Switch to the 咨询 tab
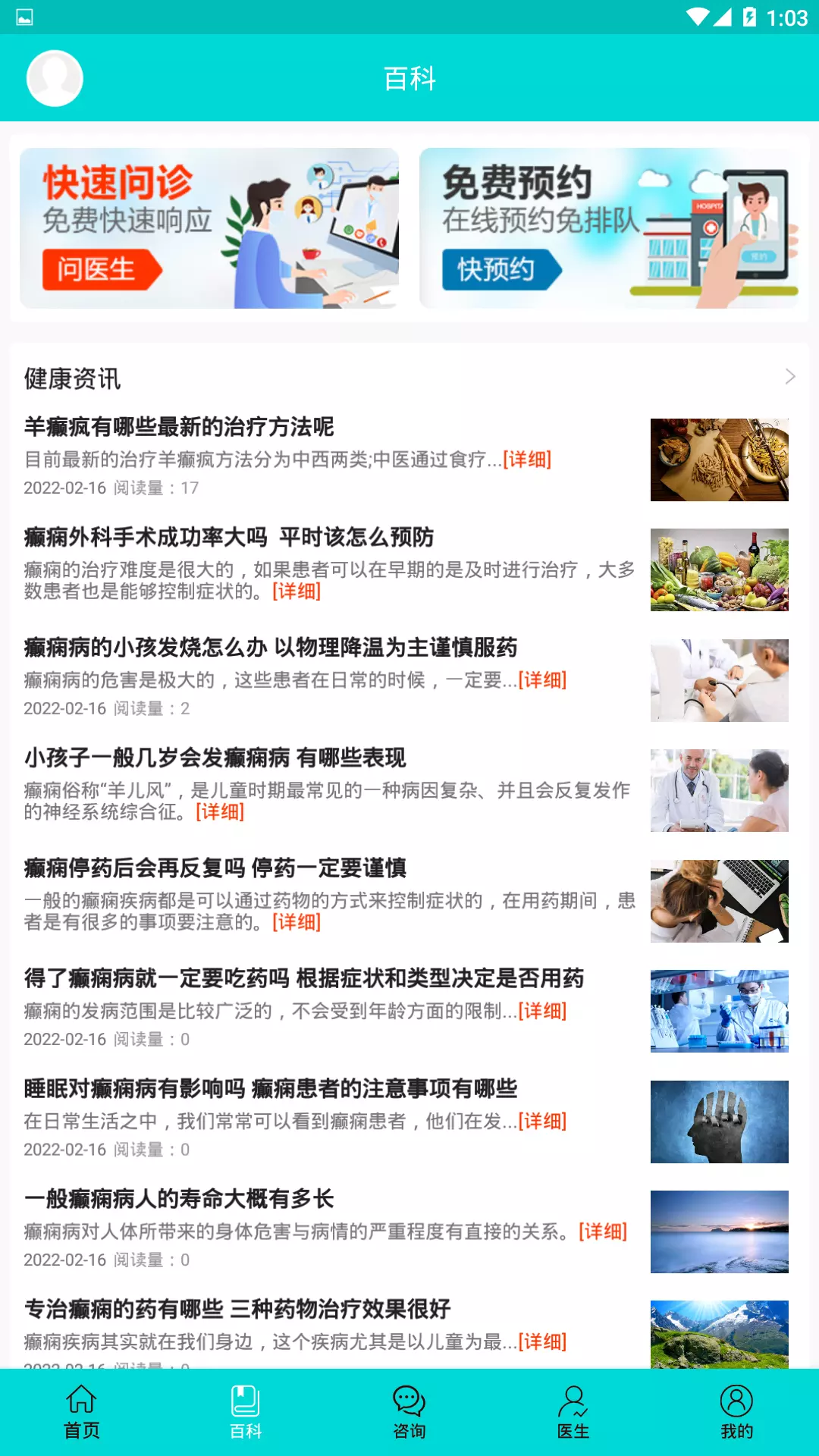Image resolution: width=819 pixels, height=1456 pixels. (x=409, y=1413)
